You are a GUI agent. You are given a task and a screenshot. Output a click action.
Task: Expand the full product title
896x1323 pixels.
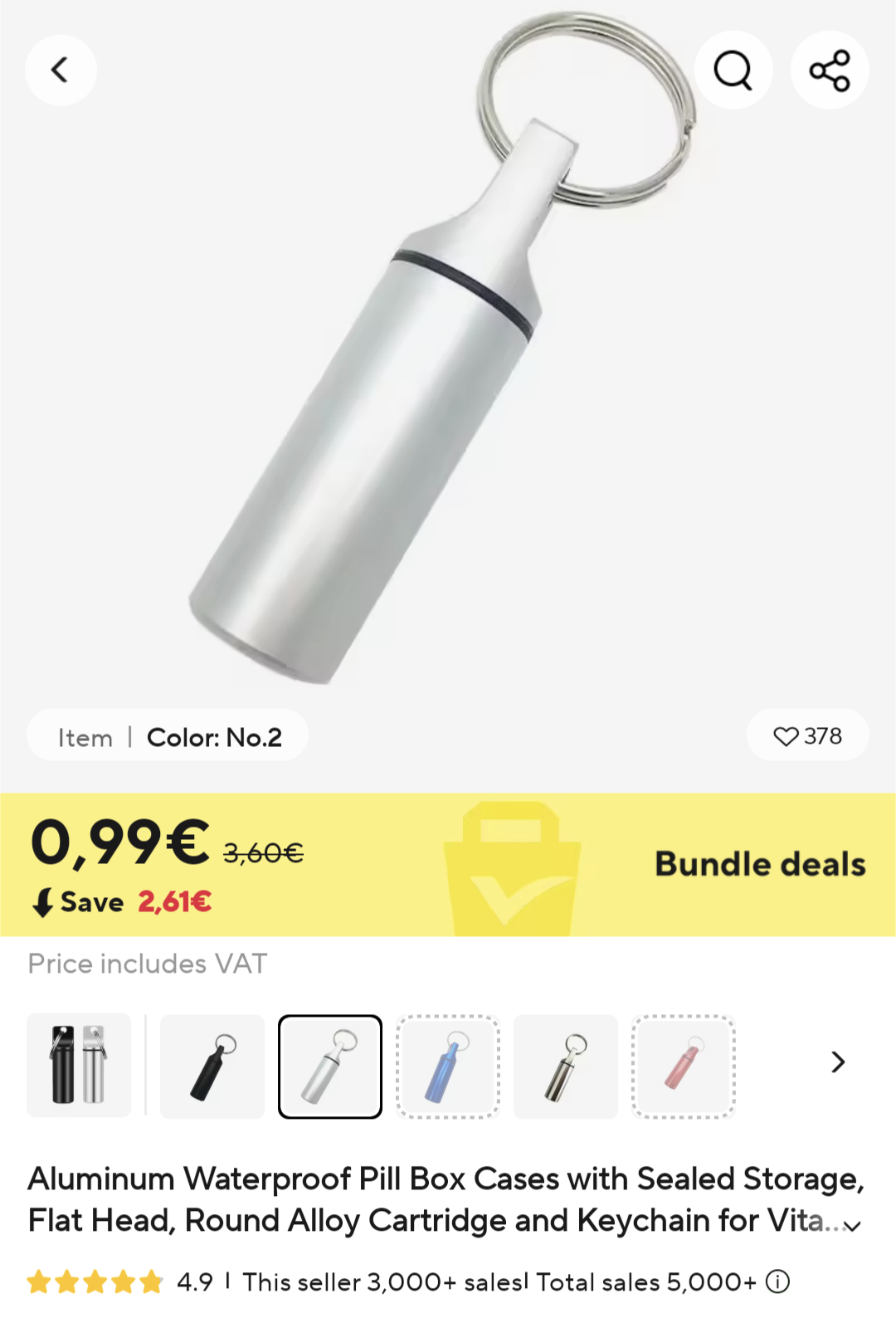click(x=852, y=1226)
